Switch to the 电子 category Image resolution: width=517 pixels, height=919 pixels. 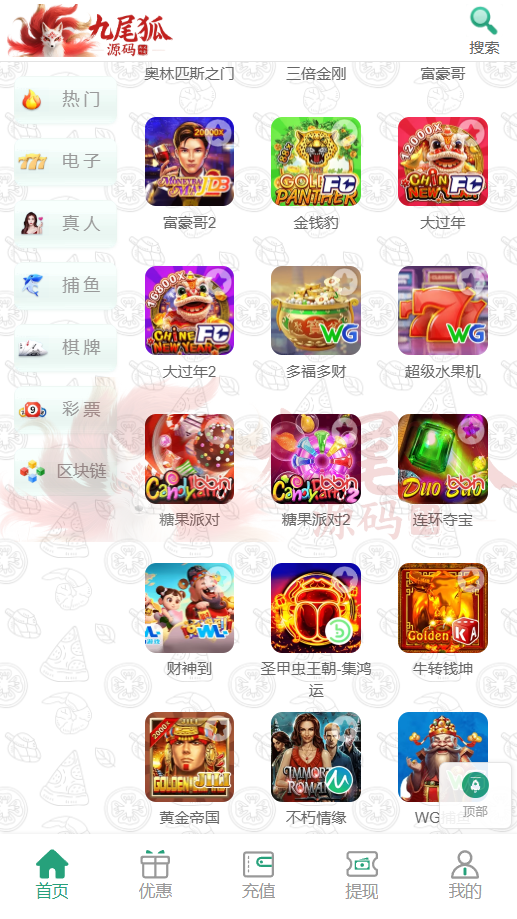[66, 161]
